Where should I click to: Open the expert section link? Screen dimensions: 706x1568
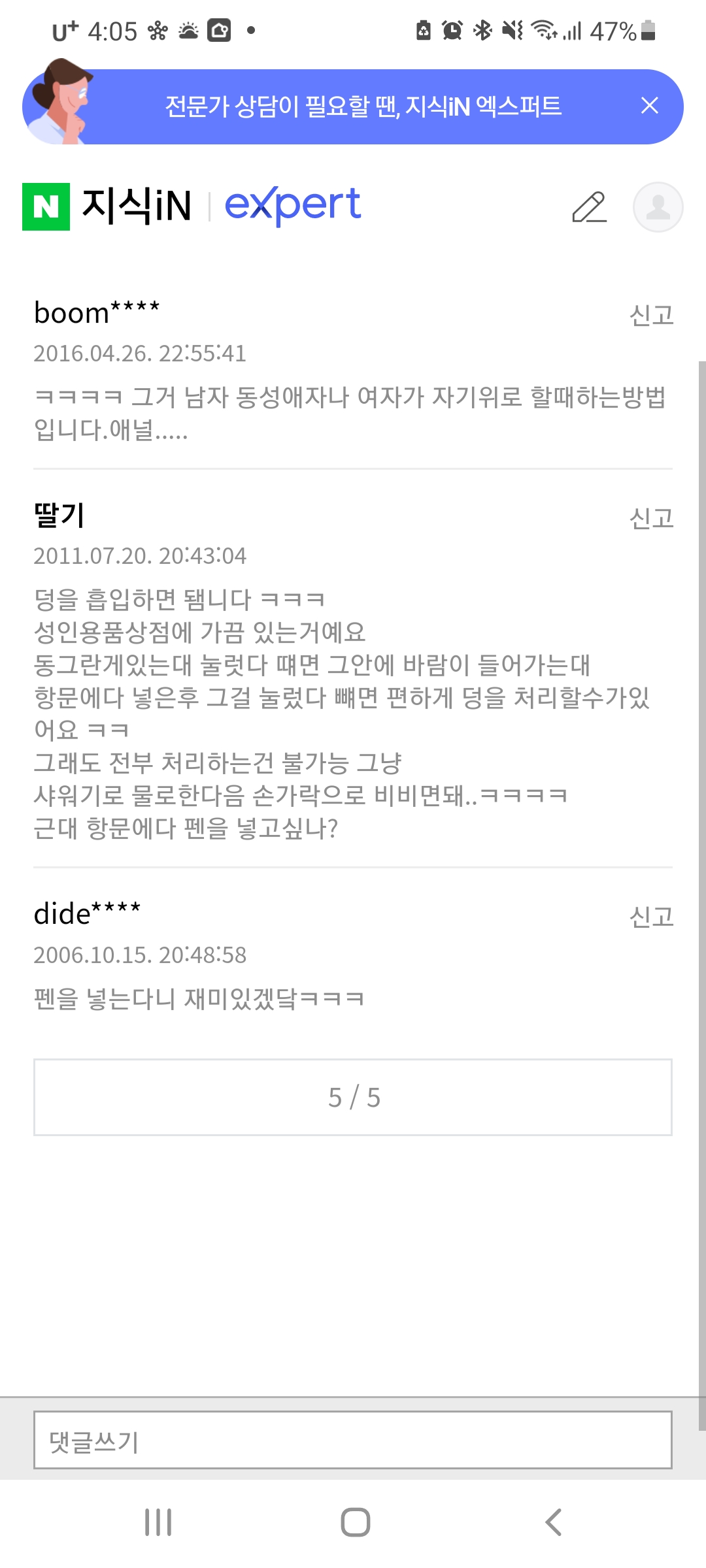coord(292,205)
